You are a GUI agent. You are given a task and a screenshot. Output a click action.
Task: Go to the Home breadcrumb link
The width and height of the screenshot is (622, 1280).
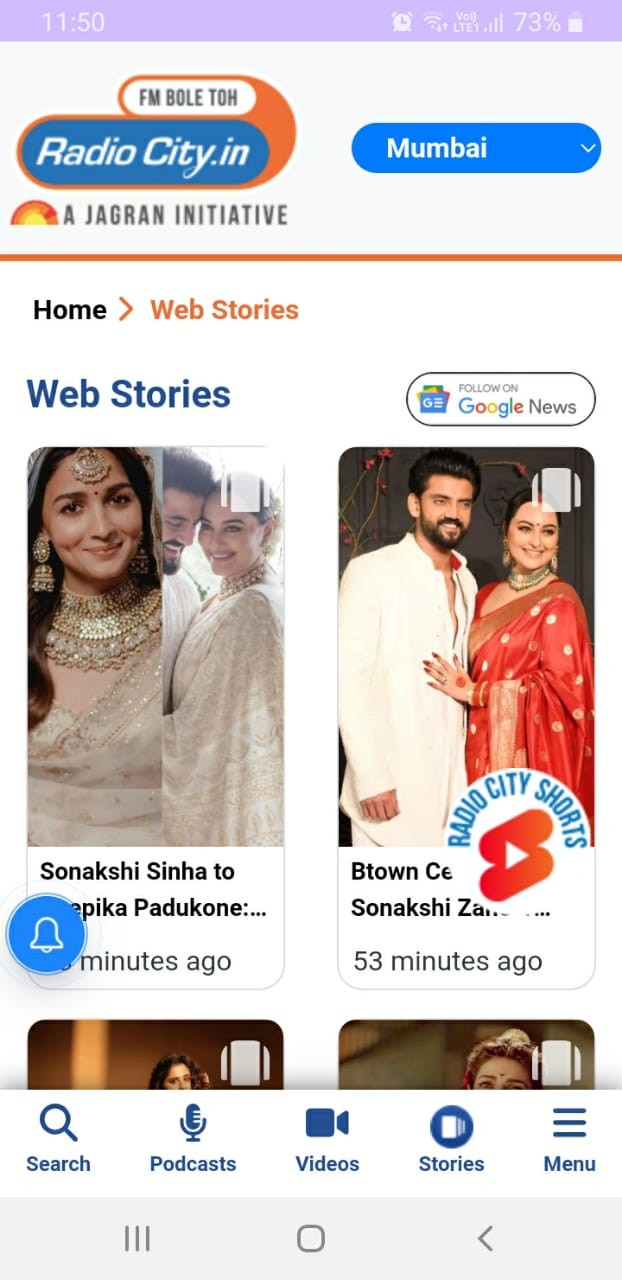click(69, 310)
